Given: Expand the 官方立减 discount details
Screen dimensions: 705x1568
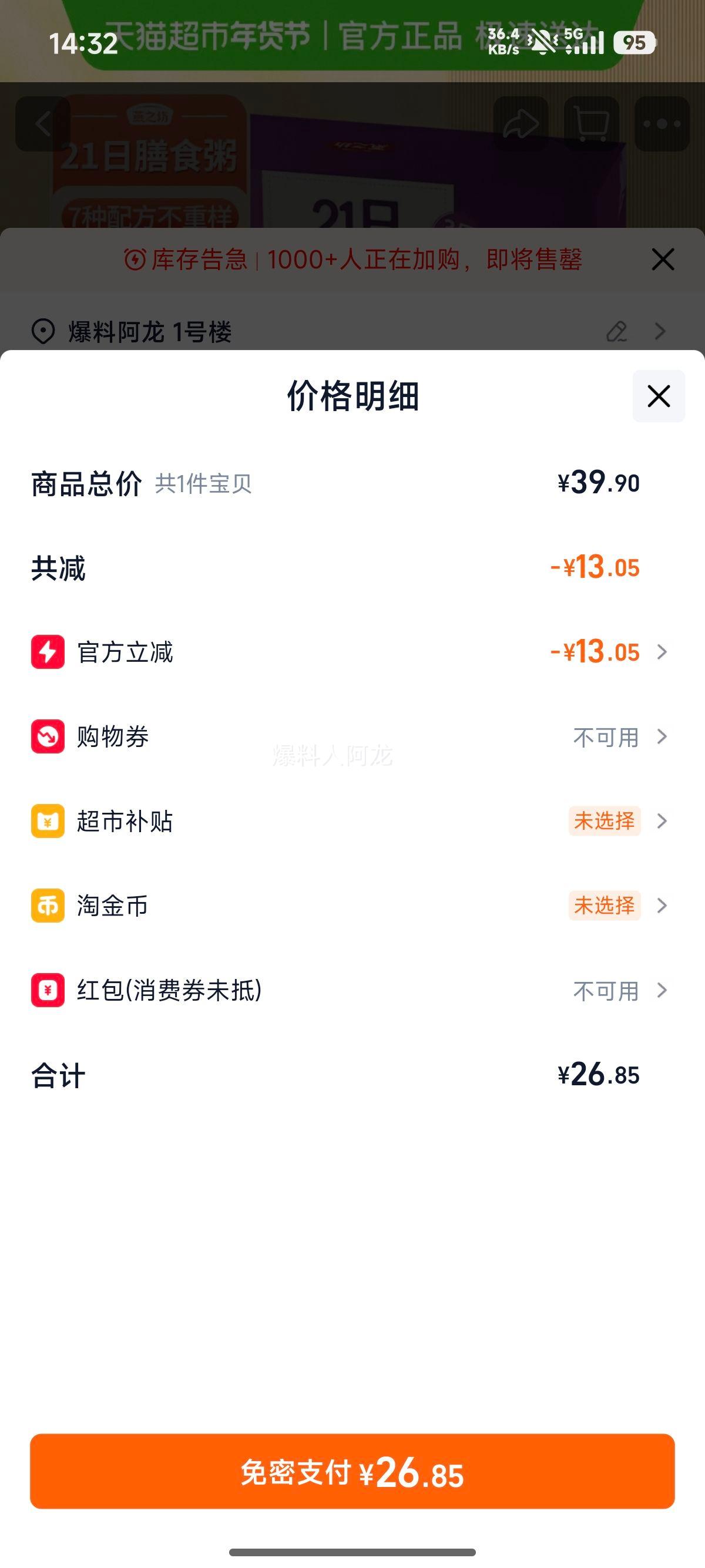Looking at the screenshot, I should (x=661, y=652).
